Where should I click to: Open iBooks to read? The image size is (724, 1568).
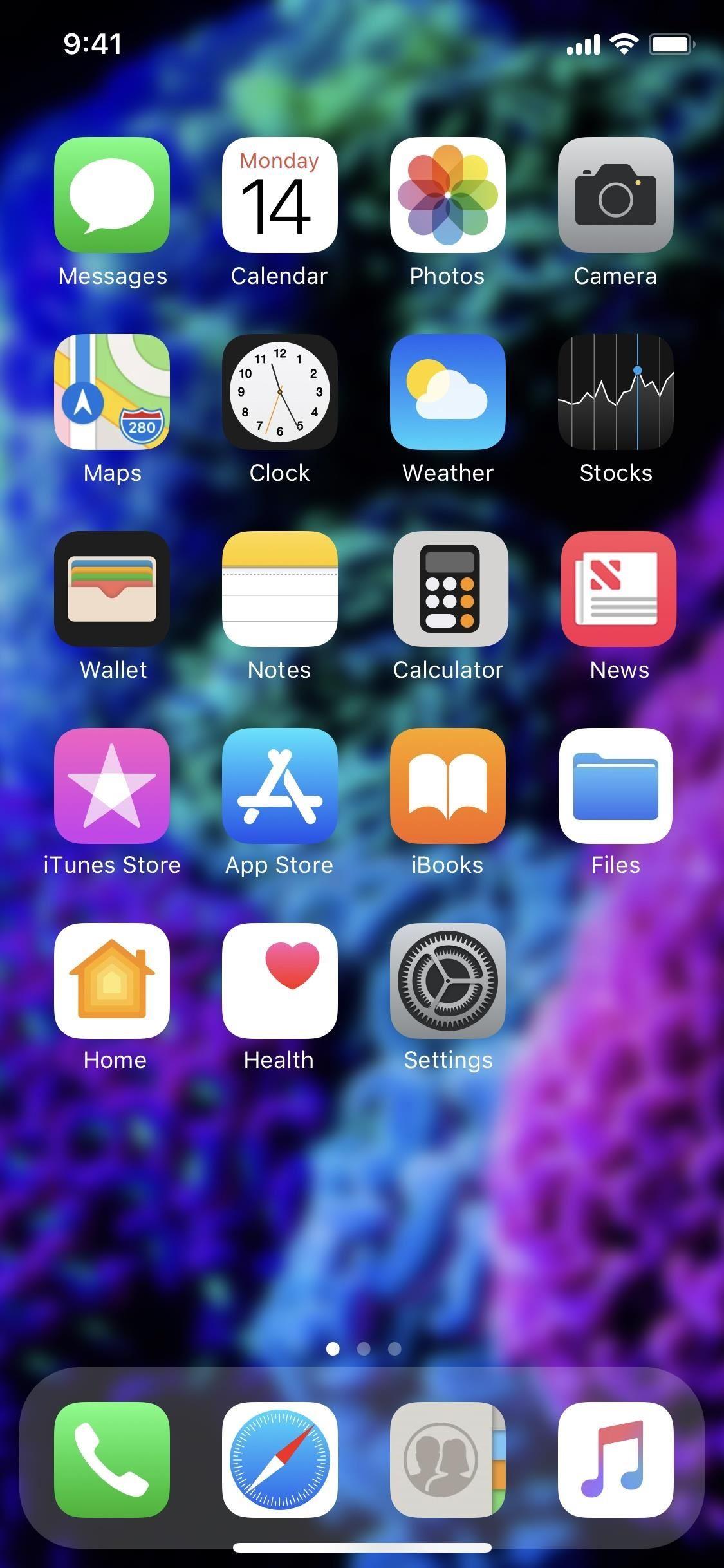tap(447, 787)
